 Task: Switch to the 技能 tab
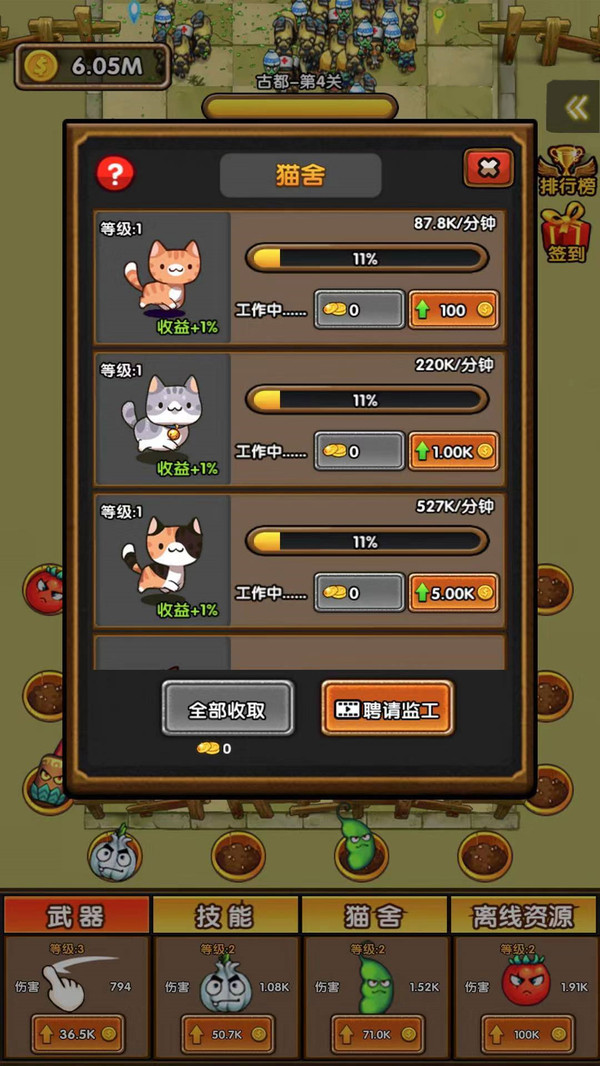[225, 915]
